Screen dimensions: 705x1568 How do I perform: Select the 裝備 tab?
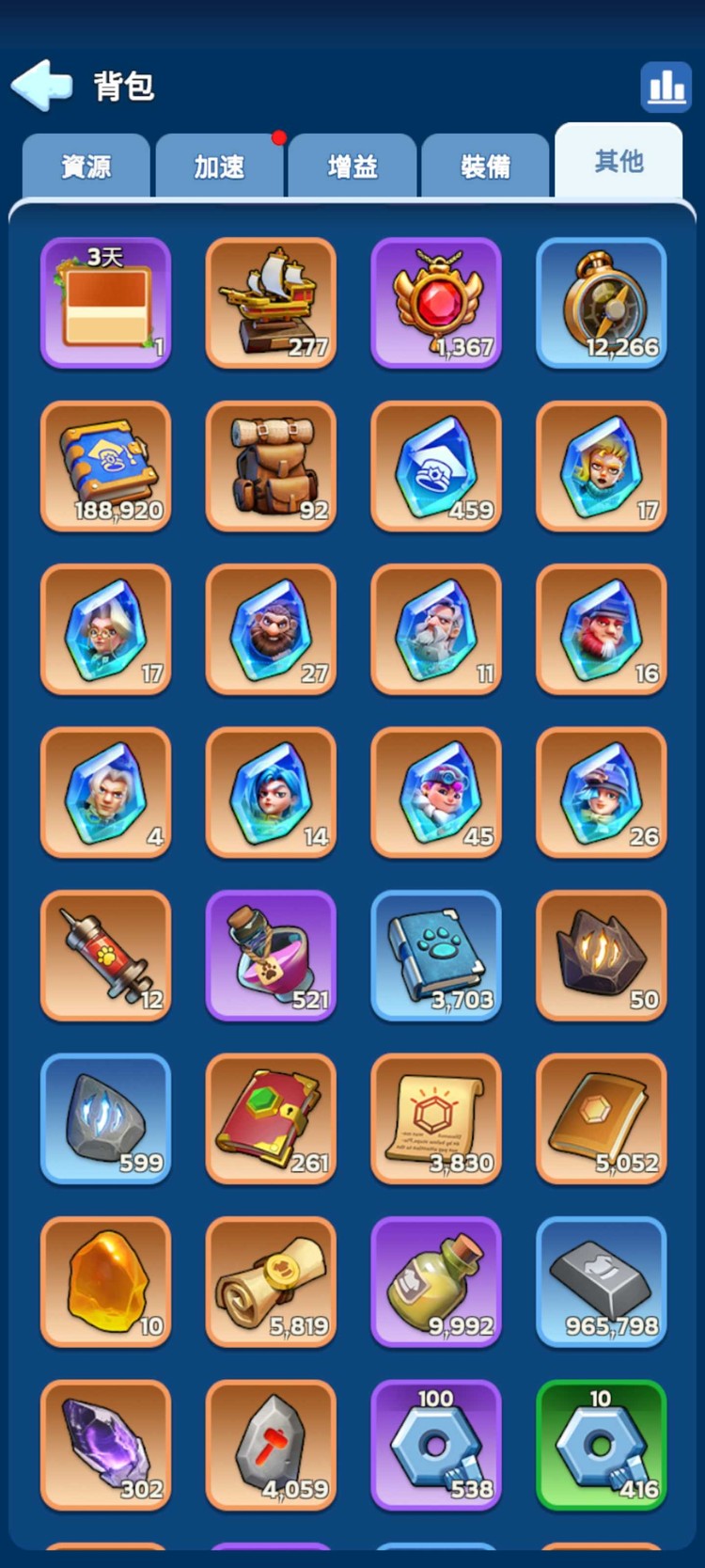point(485,166)
